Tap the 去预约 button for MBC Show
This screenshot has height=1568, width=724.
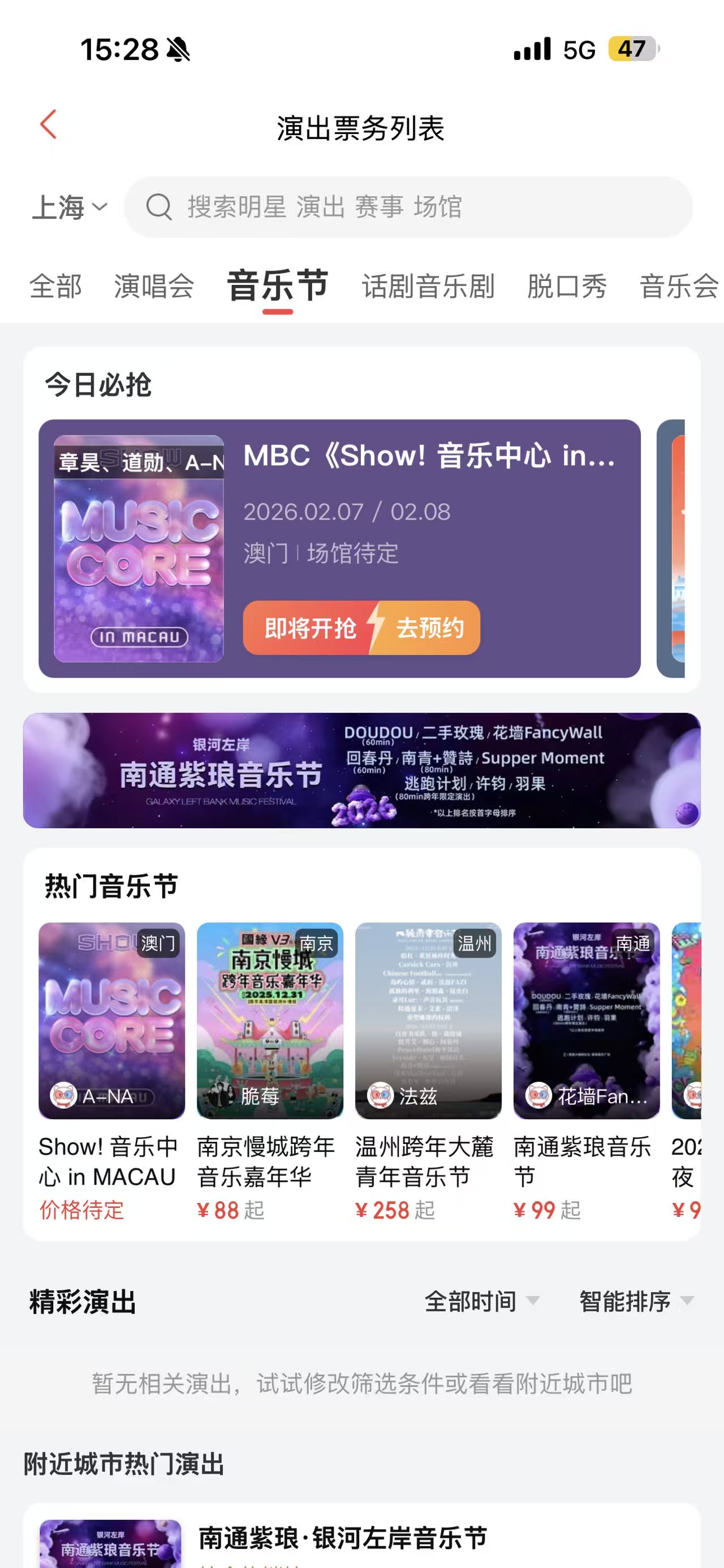(429, 627)
